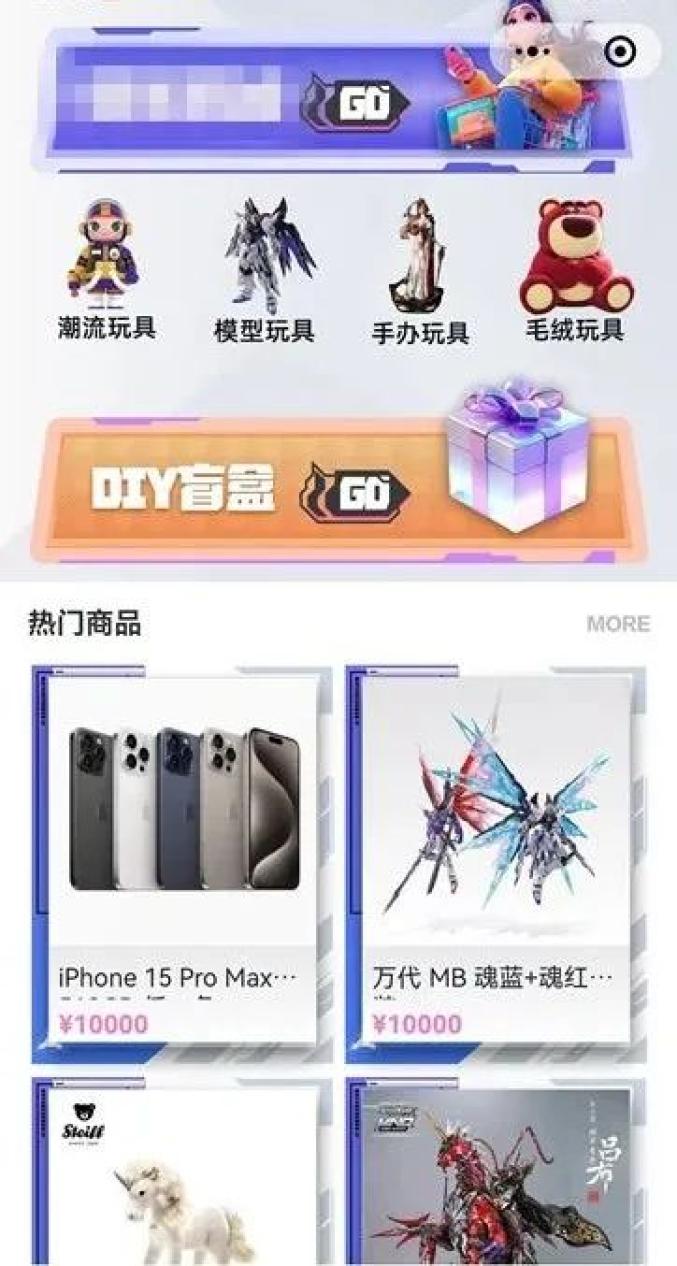Browse the 毛绒玩具 category
677x1266 pixels.
tap(576, 271)
